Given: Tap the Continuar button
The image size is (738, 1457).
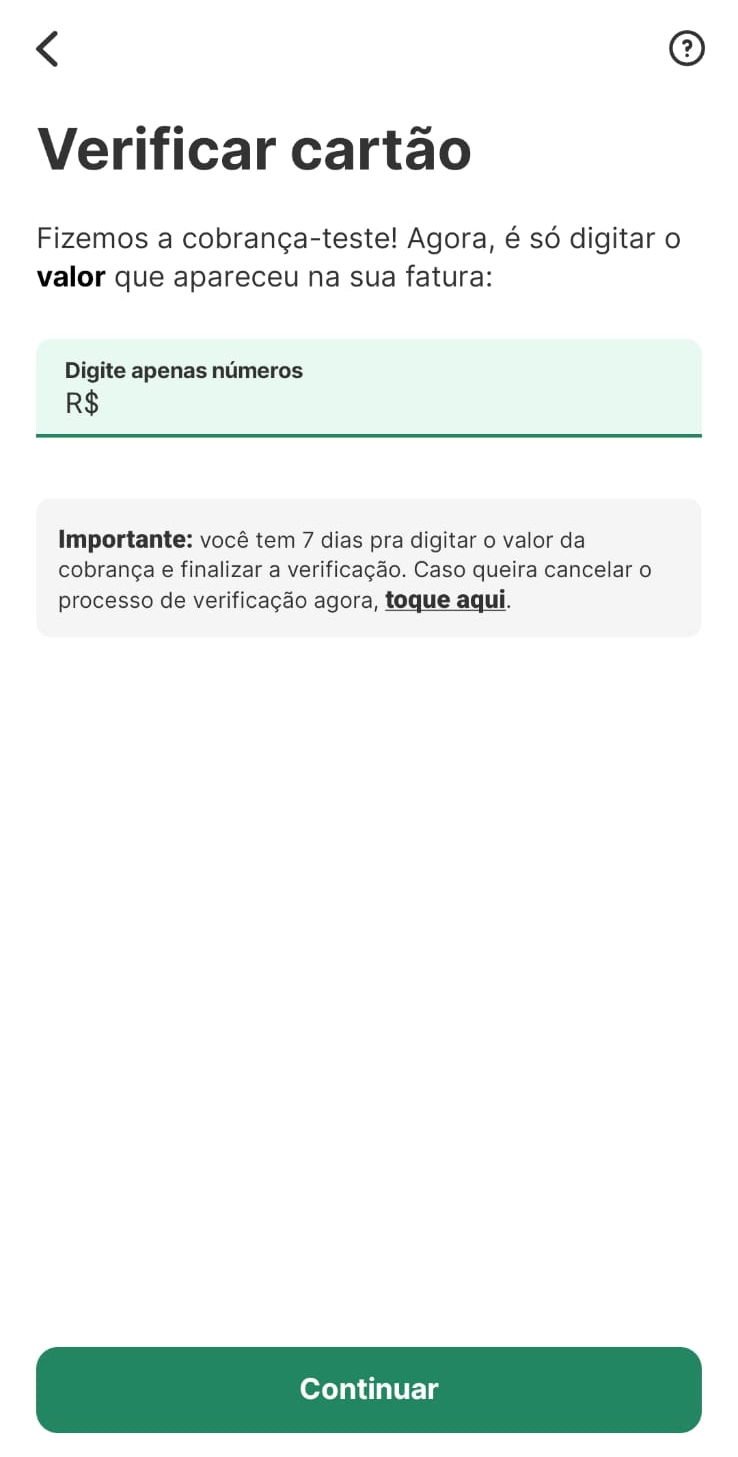Looking at the screenshot, I should pos(369,1389).
